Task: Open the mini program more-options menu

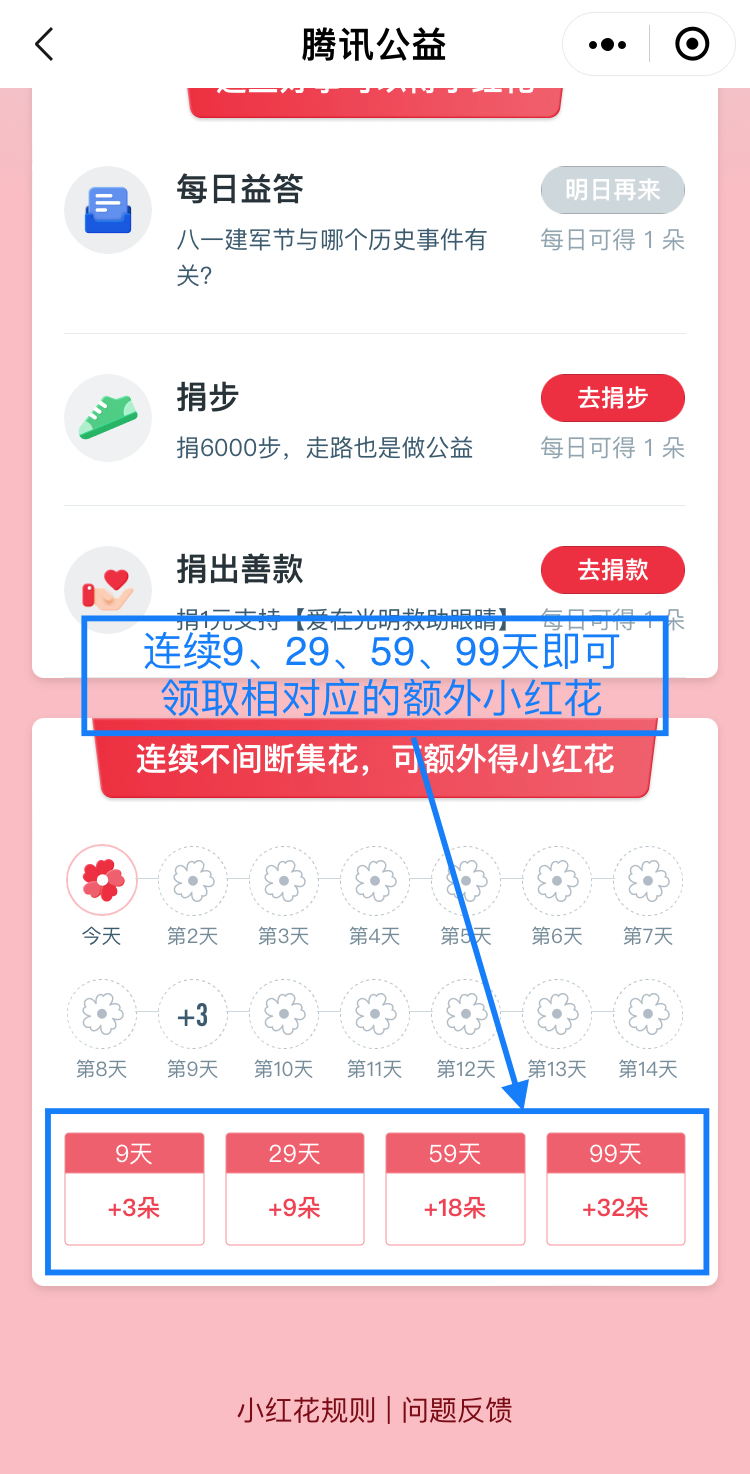Action: [x=607, y=45]
